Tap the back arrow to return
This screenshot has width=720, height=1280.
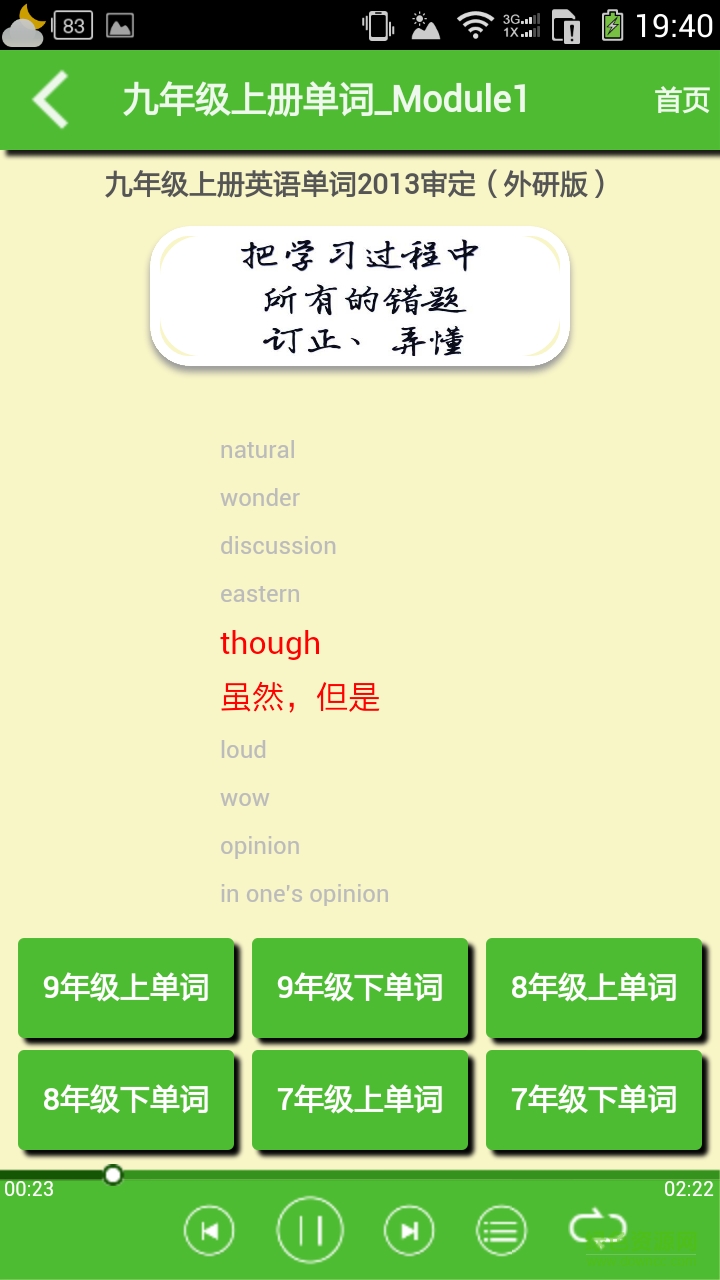[x=48, y=100]
